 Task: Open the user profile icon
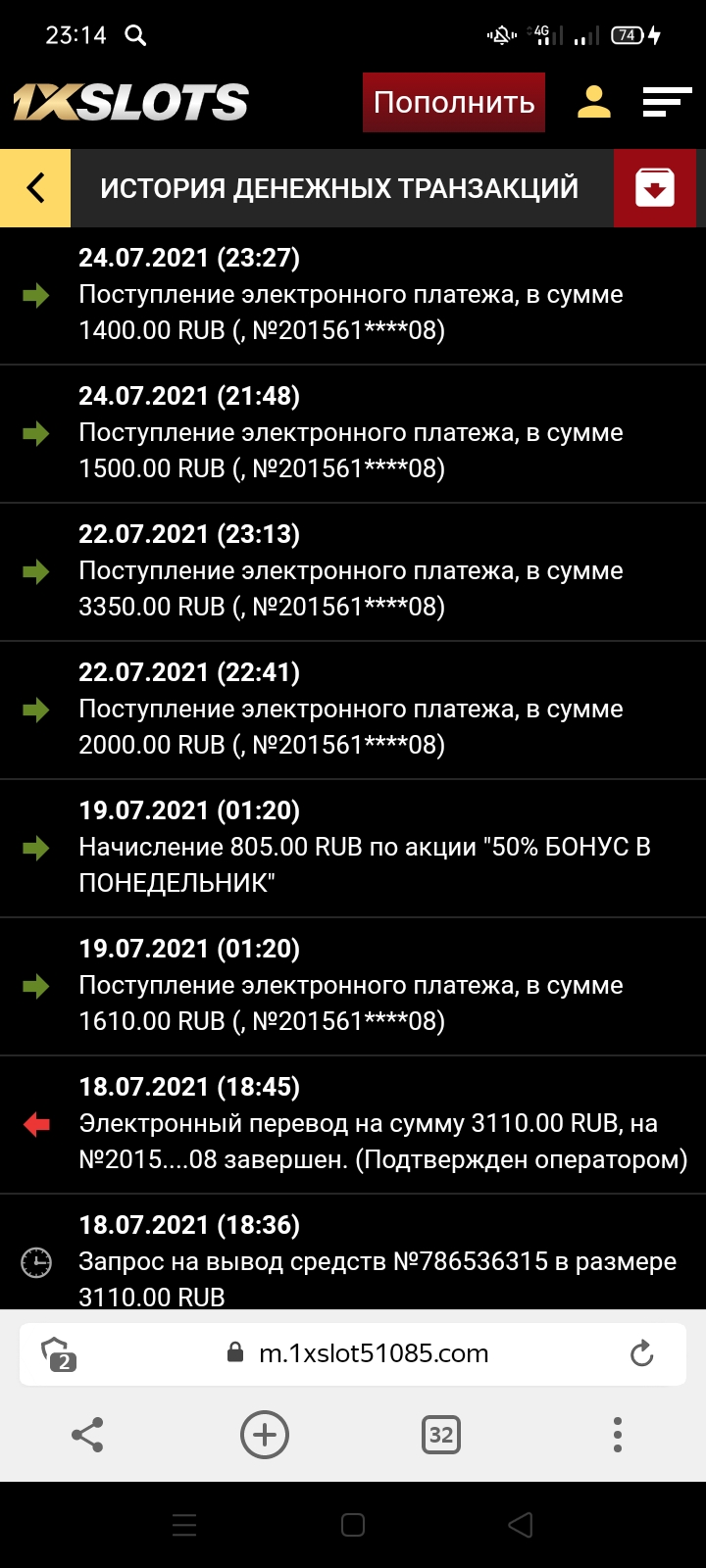pyautogui.click(x=594, y=102)
